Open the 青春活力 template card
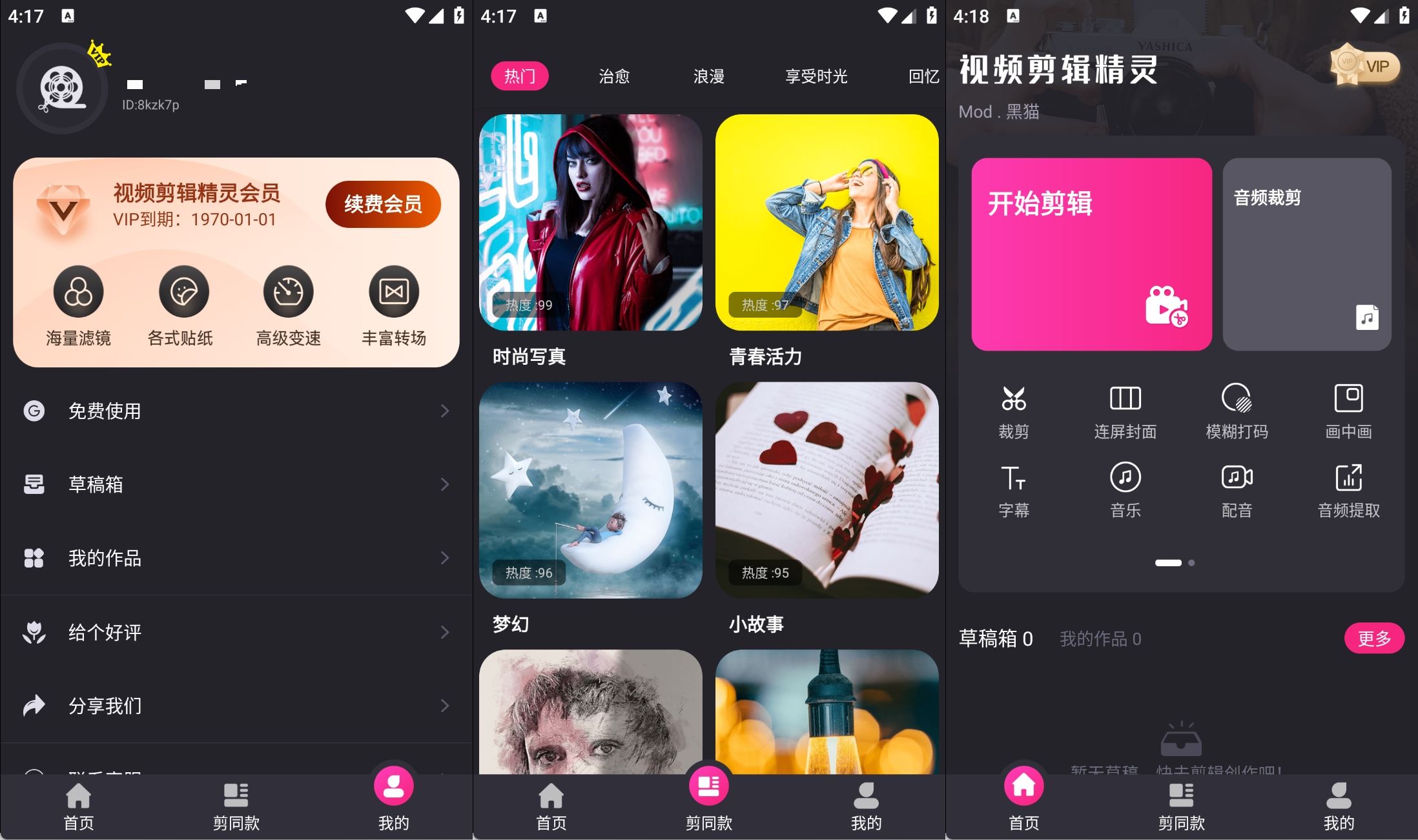Image resolution: width=1418 pixels, height=840 pixels. click(x=827, y=223)
